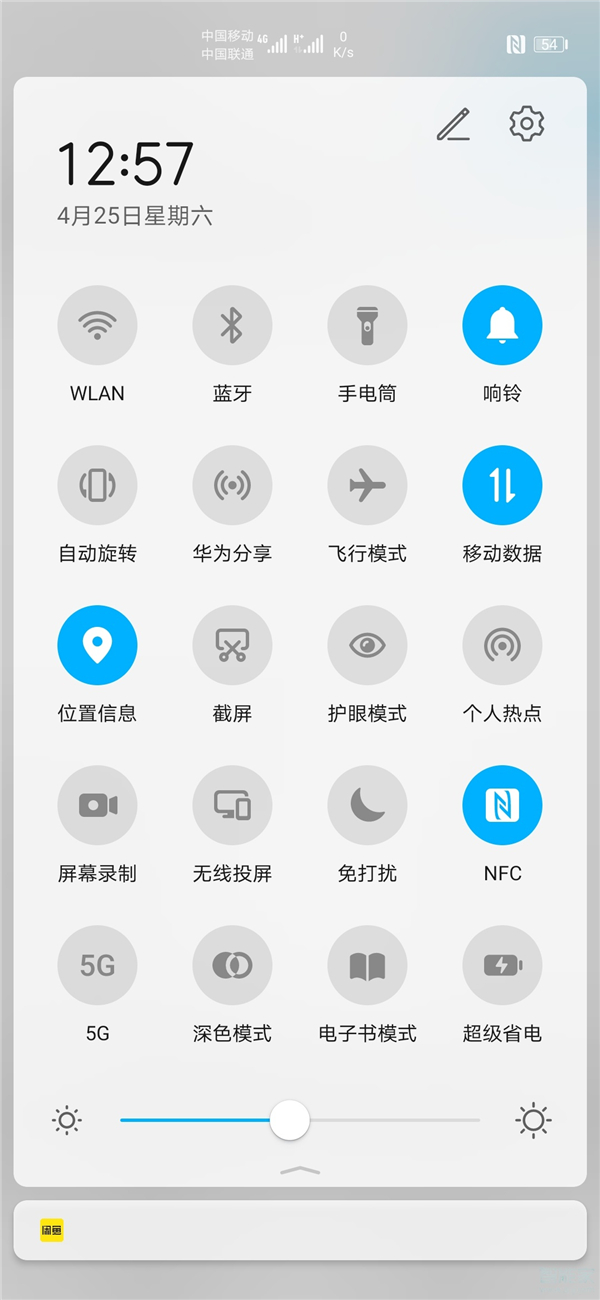This screenshot has width=600, height=1300.
Task: Take a screenshot (截屏)
Action: point(232,645)
